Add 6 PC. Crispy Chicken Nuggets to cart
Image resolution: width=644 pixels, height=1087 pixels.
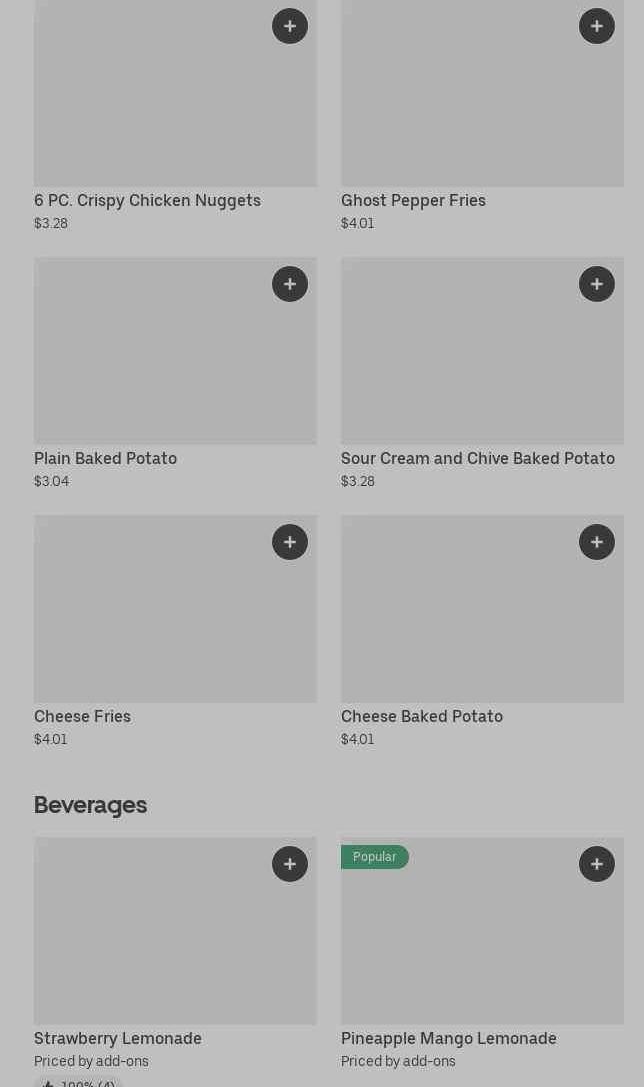290,26
